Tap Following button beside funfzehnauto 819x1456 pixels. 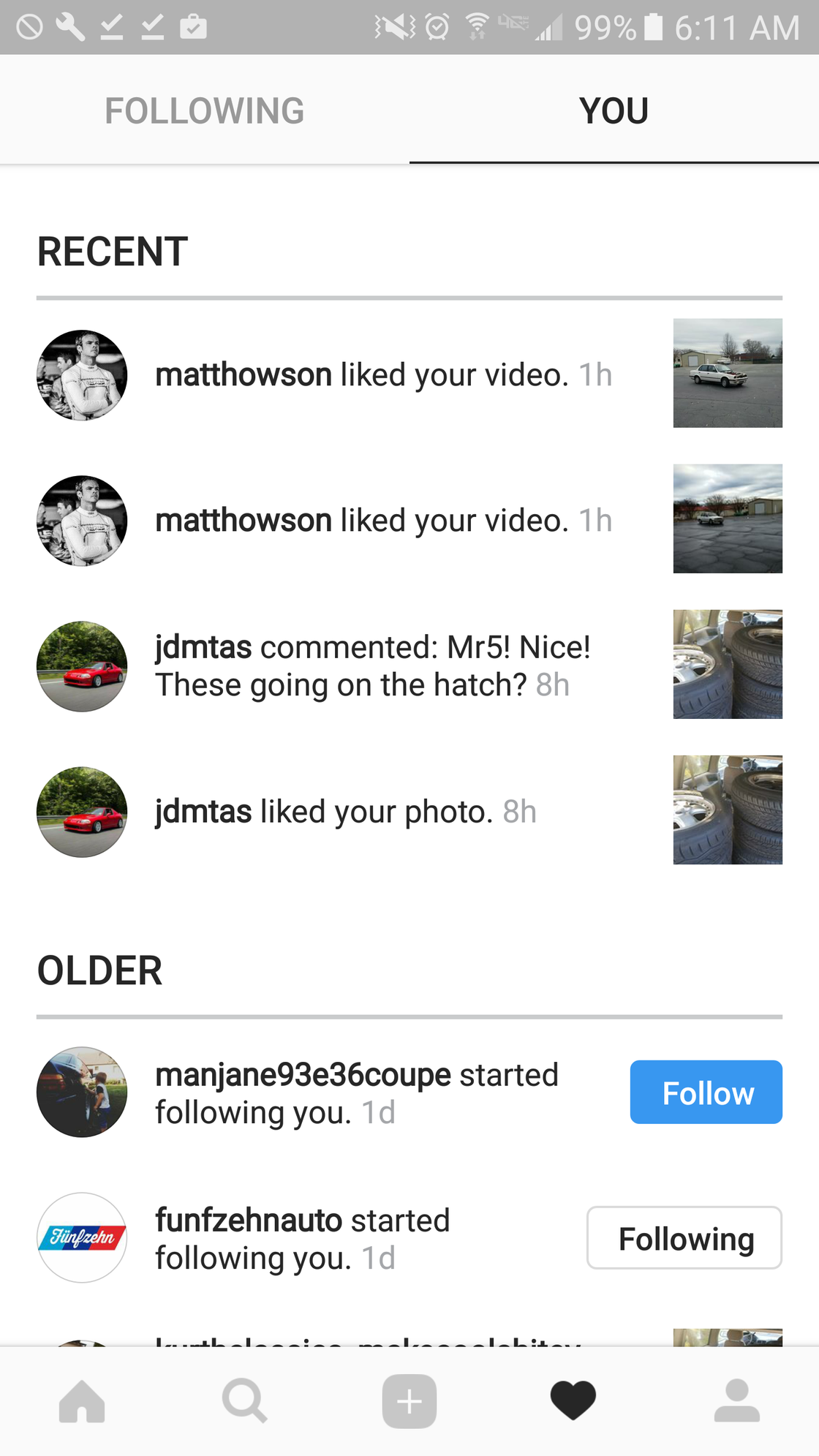684,1238
